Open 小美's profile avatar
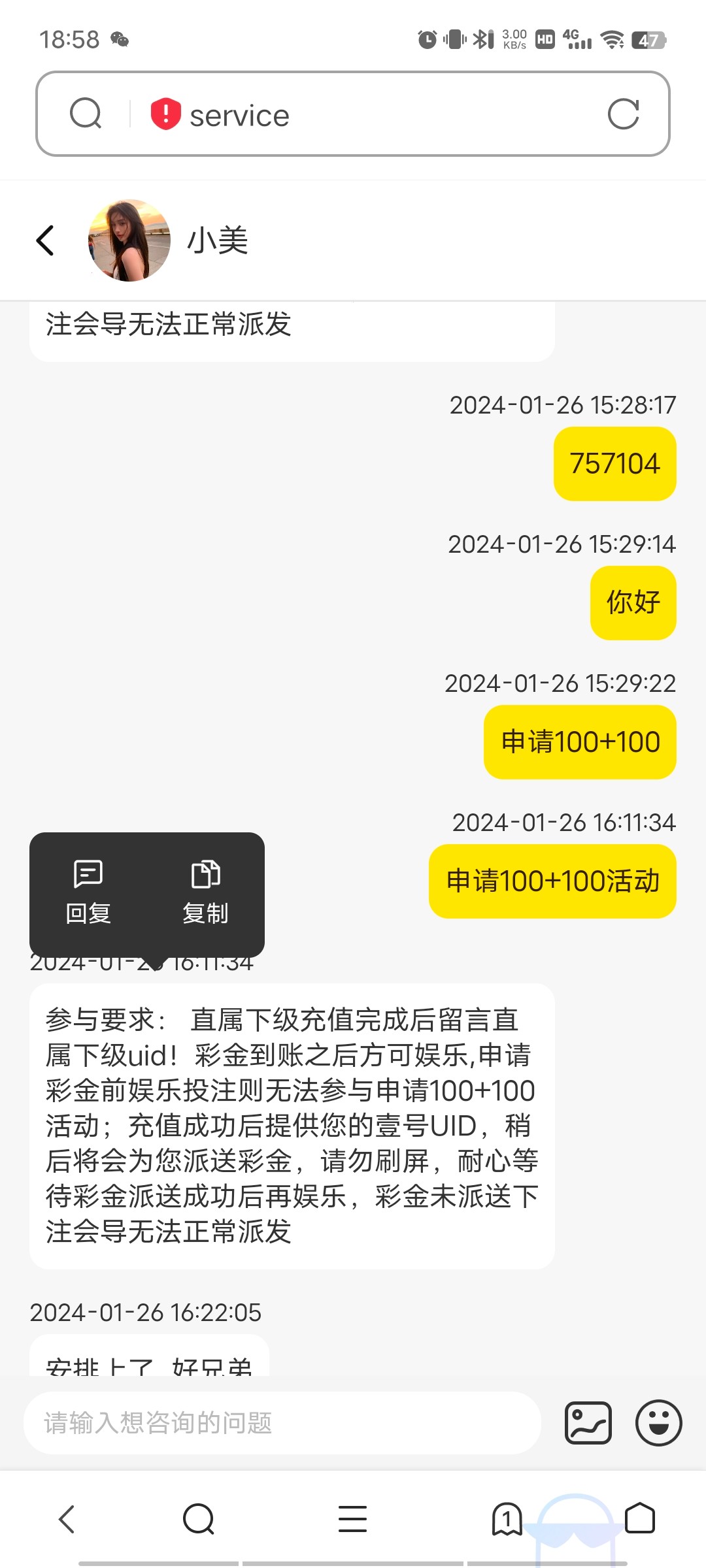The height and width of the screenshot is (1568, 706). pos(129,240)
